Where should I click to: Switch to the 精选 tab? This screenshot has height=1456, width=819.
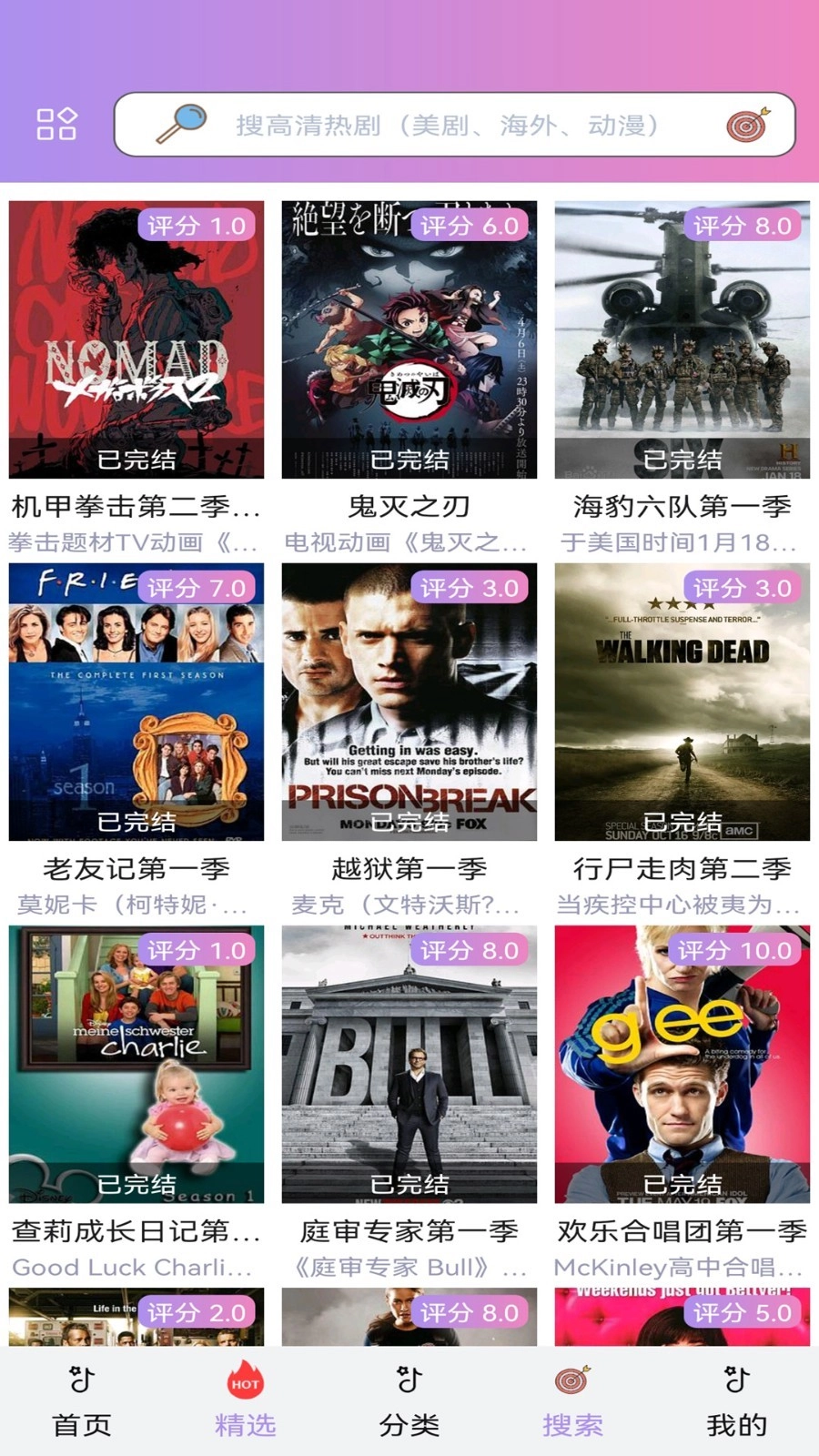click(x=246, y=1401)
